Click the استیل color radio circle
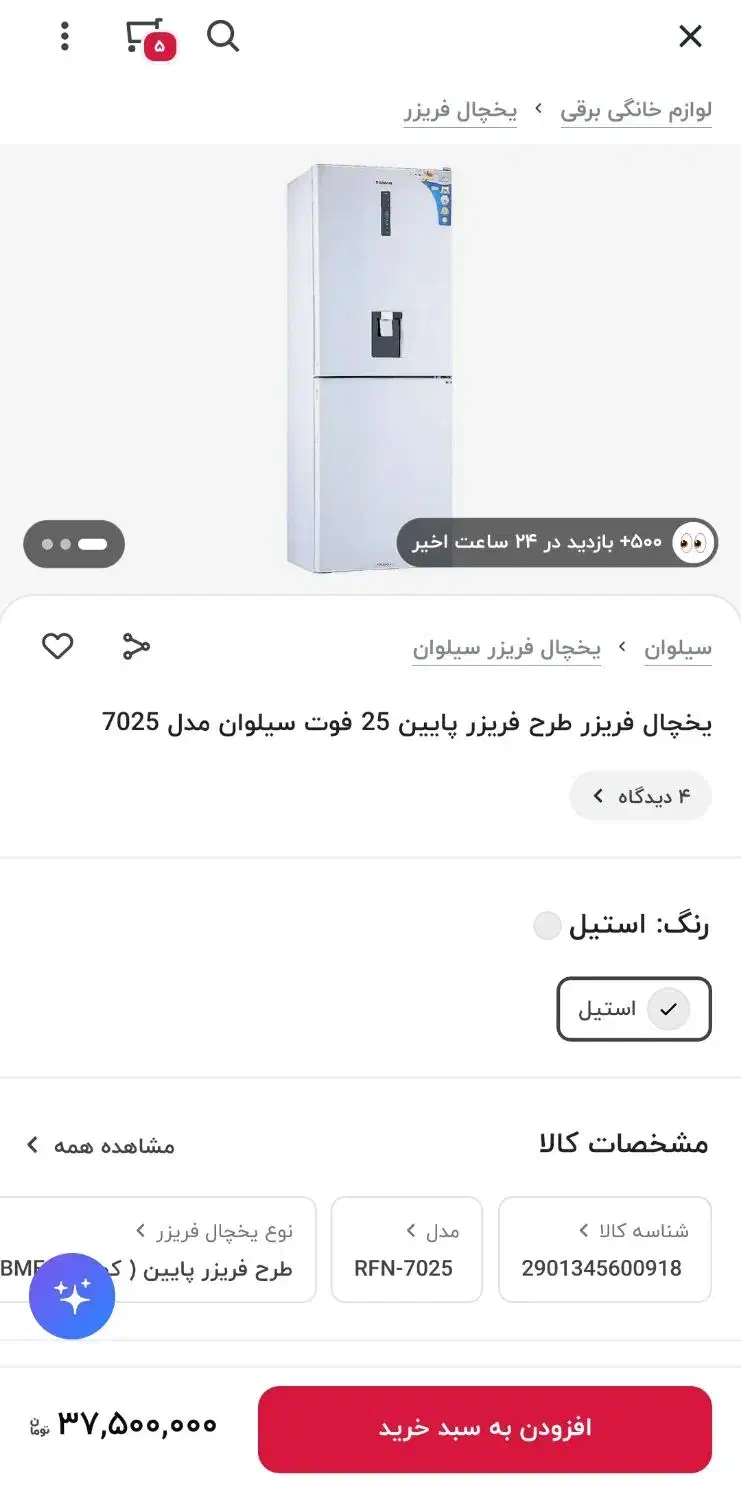Screen dimensions: 741x1500 coord(547,926)
